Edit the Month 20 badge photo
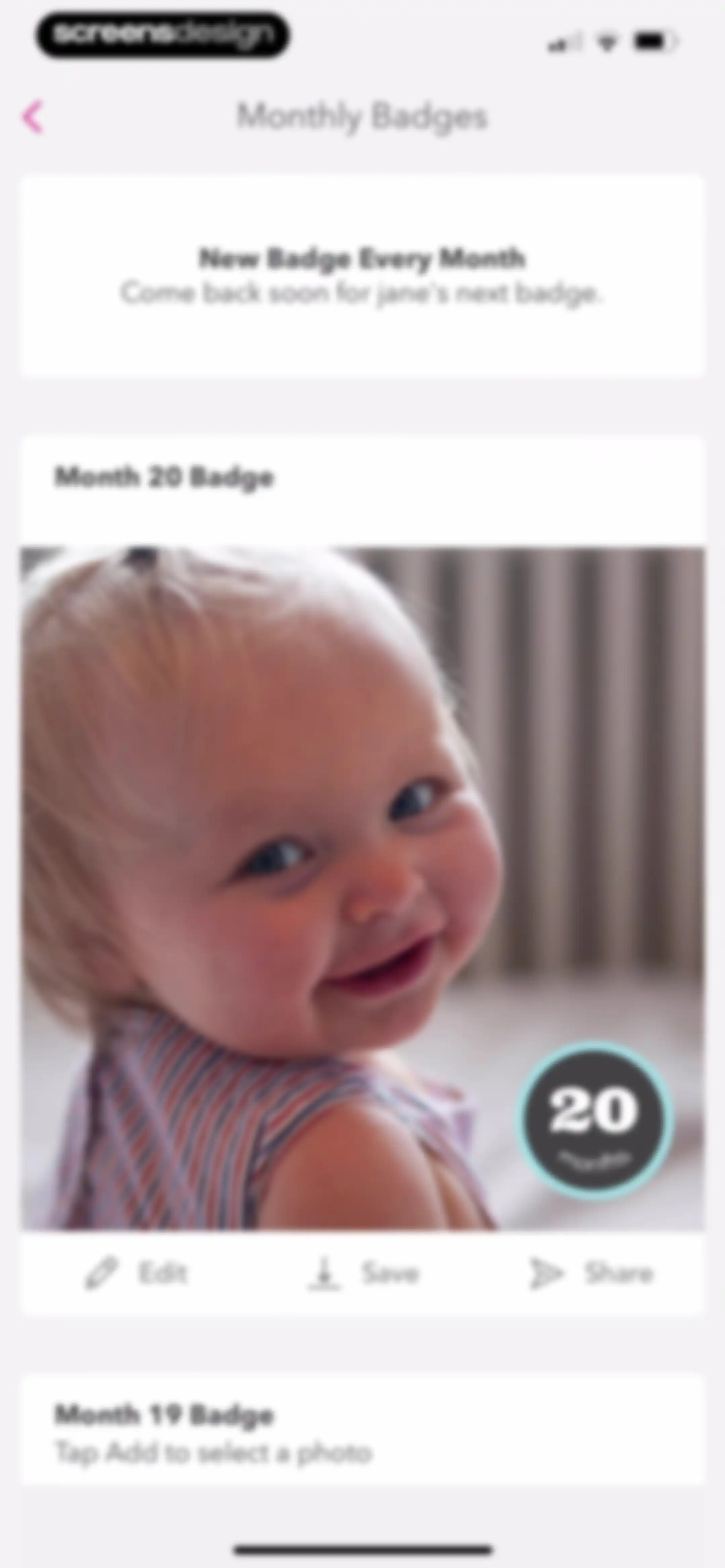This screenshot has height=1568, width=725. [x=135, y=1274]
